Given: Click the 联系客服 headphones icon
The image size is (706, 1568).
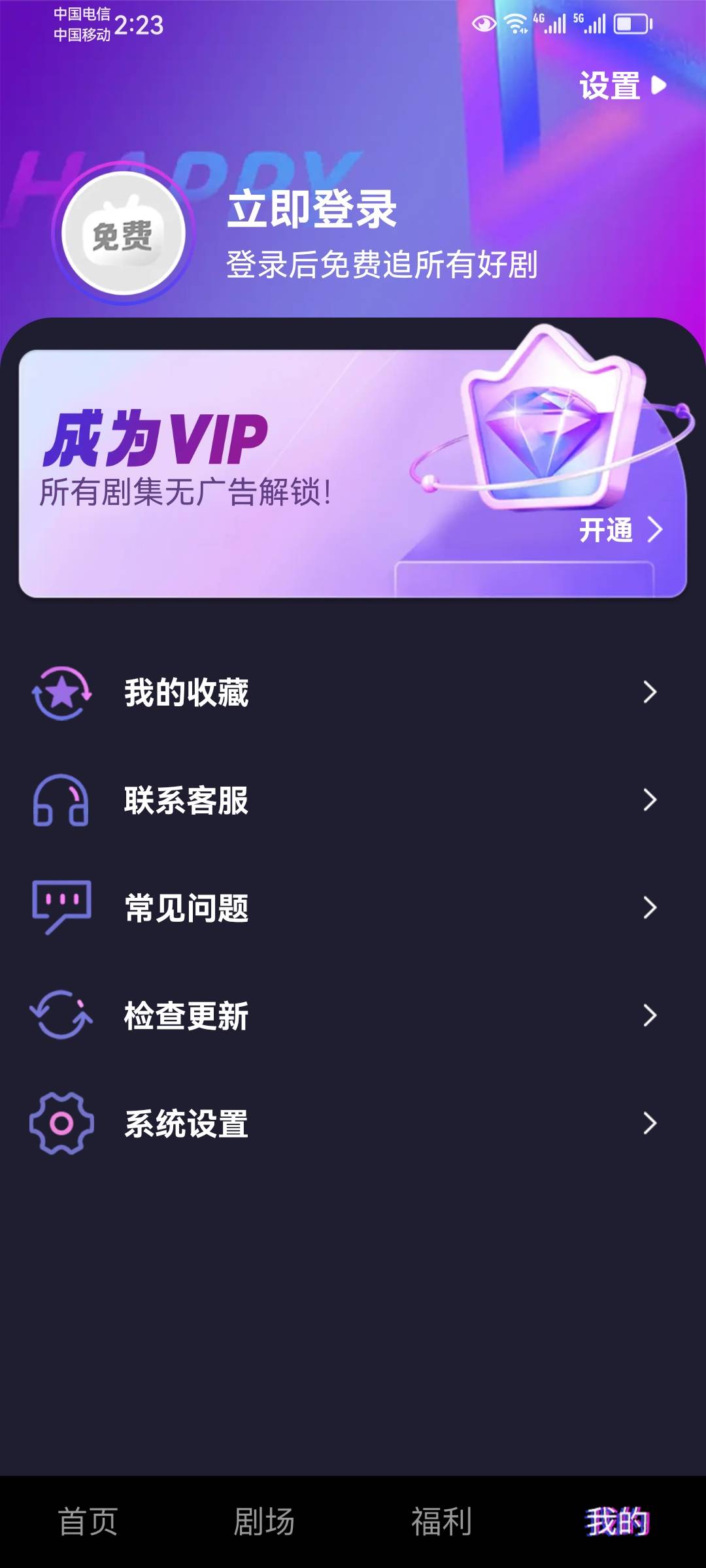Looking at the screenshot, I should point(62,802).
